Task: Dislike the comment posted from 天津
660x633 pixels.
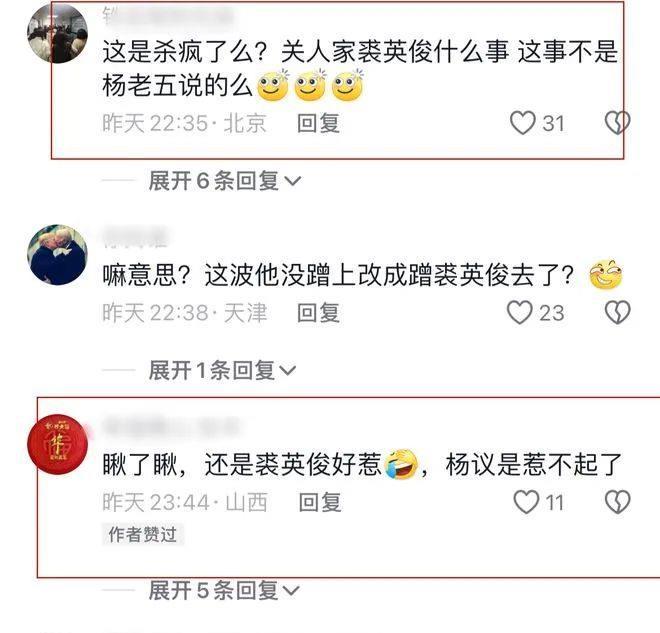Action: point(618,313)
